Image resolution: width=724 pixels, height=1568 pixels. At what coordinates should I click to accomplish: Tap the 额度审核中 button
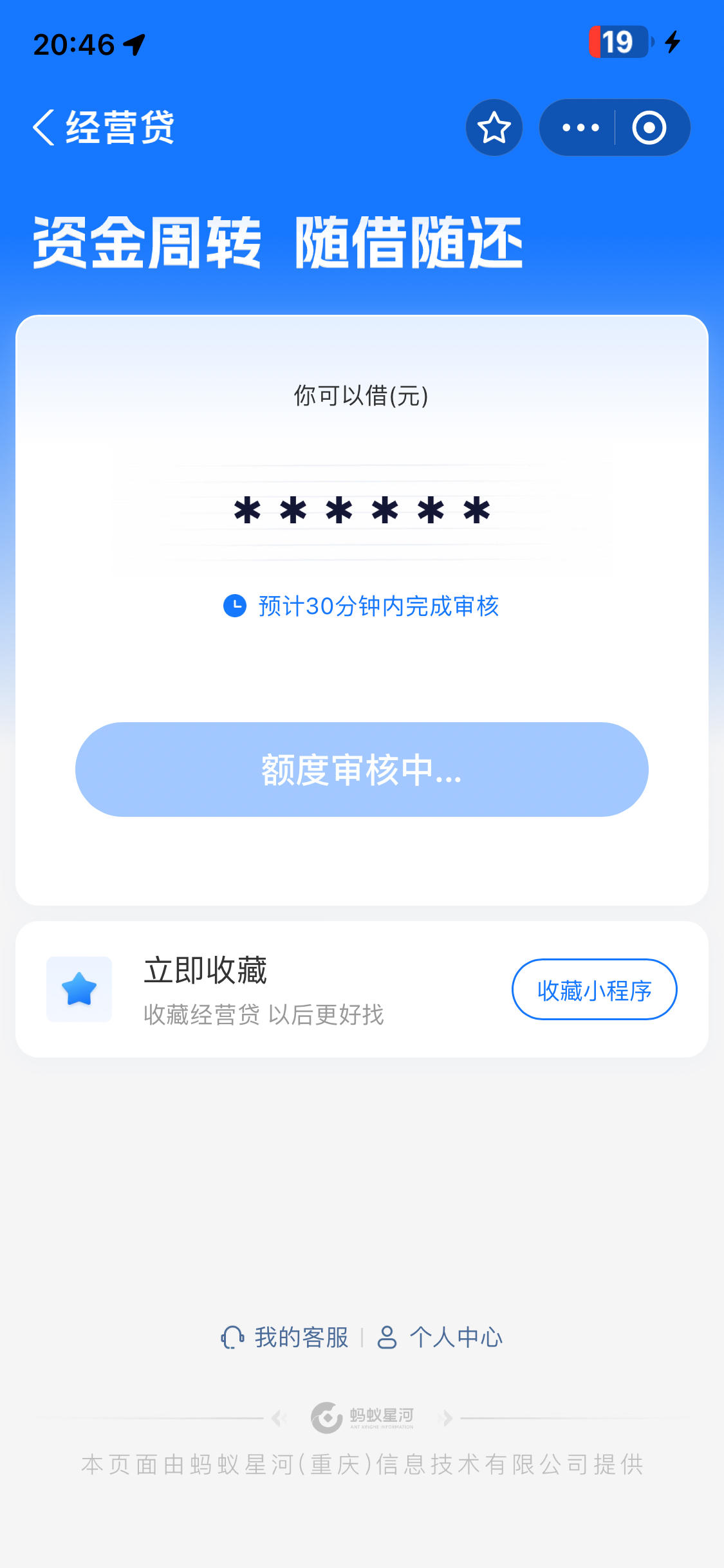pos(362,769)
